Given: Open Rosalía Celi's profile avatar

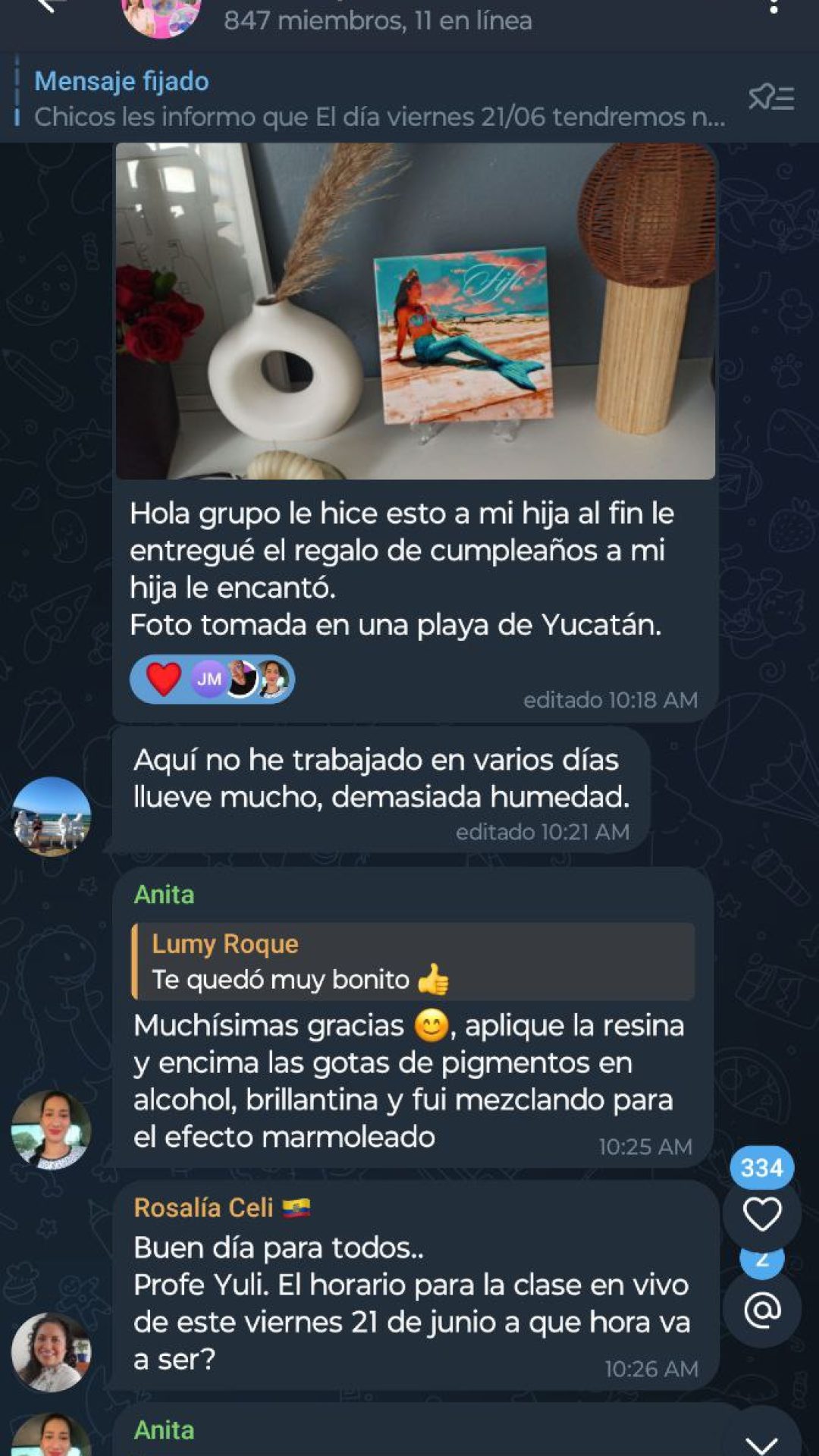Looking at the screenshot, I should click(x=51, y=1352).
